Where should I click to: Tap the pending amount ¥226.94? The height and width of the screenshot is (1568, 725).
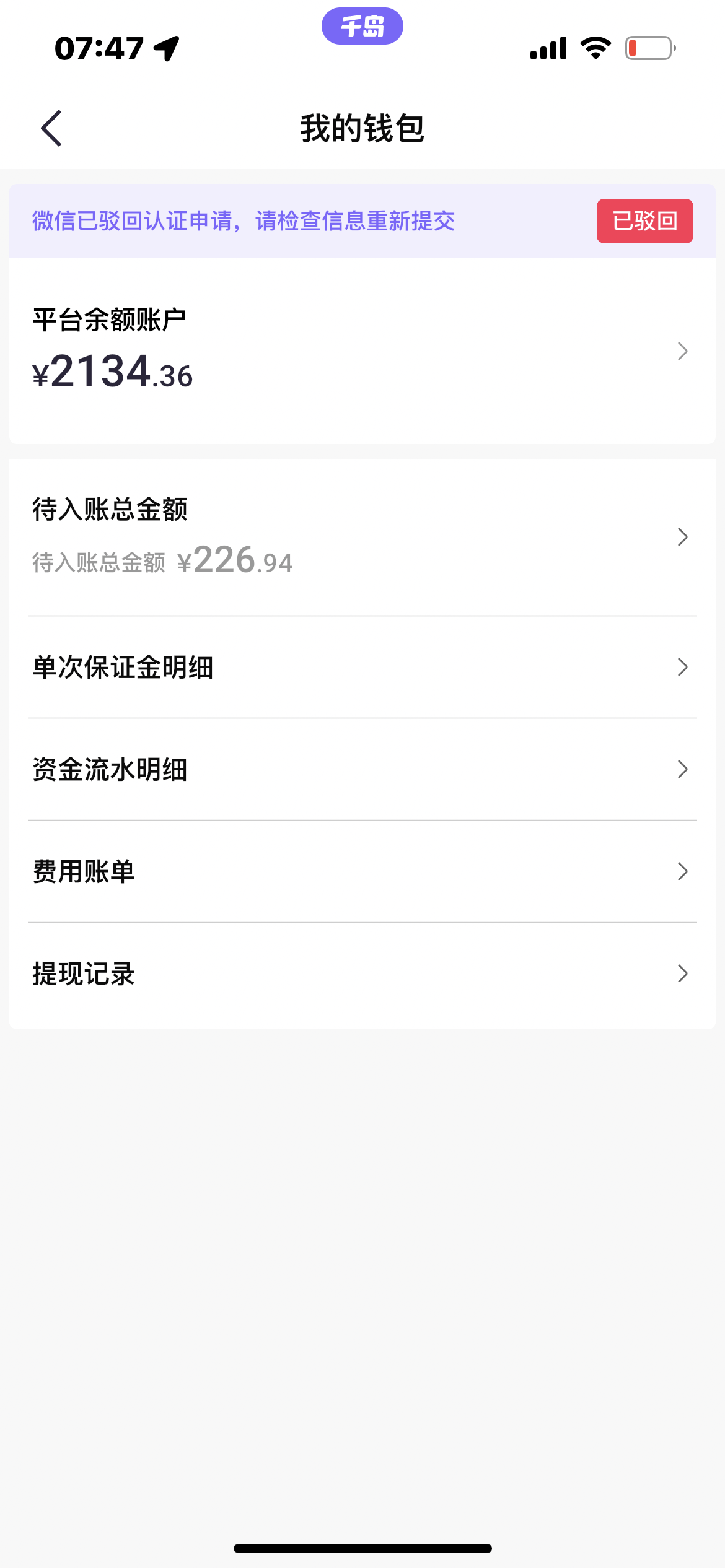coord(237,561)
